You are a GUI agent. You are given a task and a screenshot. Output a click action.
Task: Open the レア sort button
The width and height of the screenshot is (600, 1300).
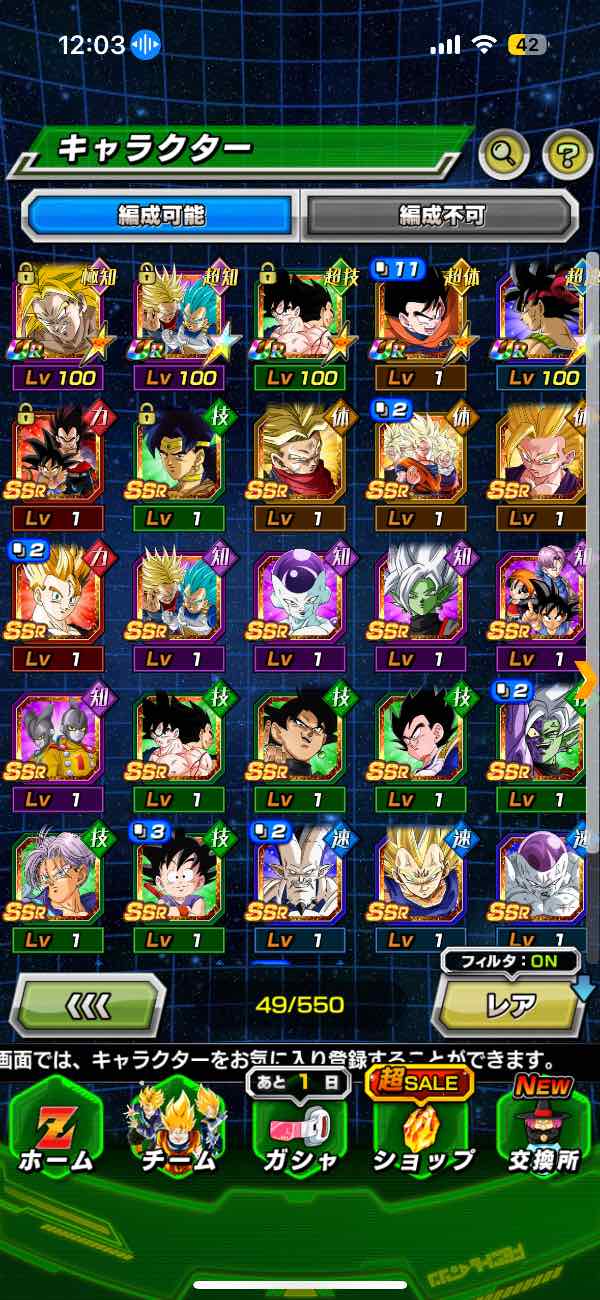coord(509,1005)
